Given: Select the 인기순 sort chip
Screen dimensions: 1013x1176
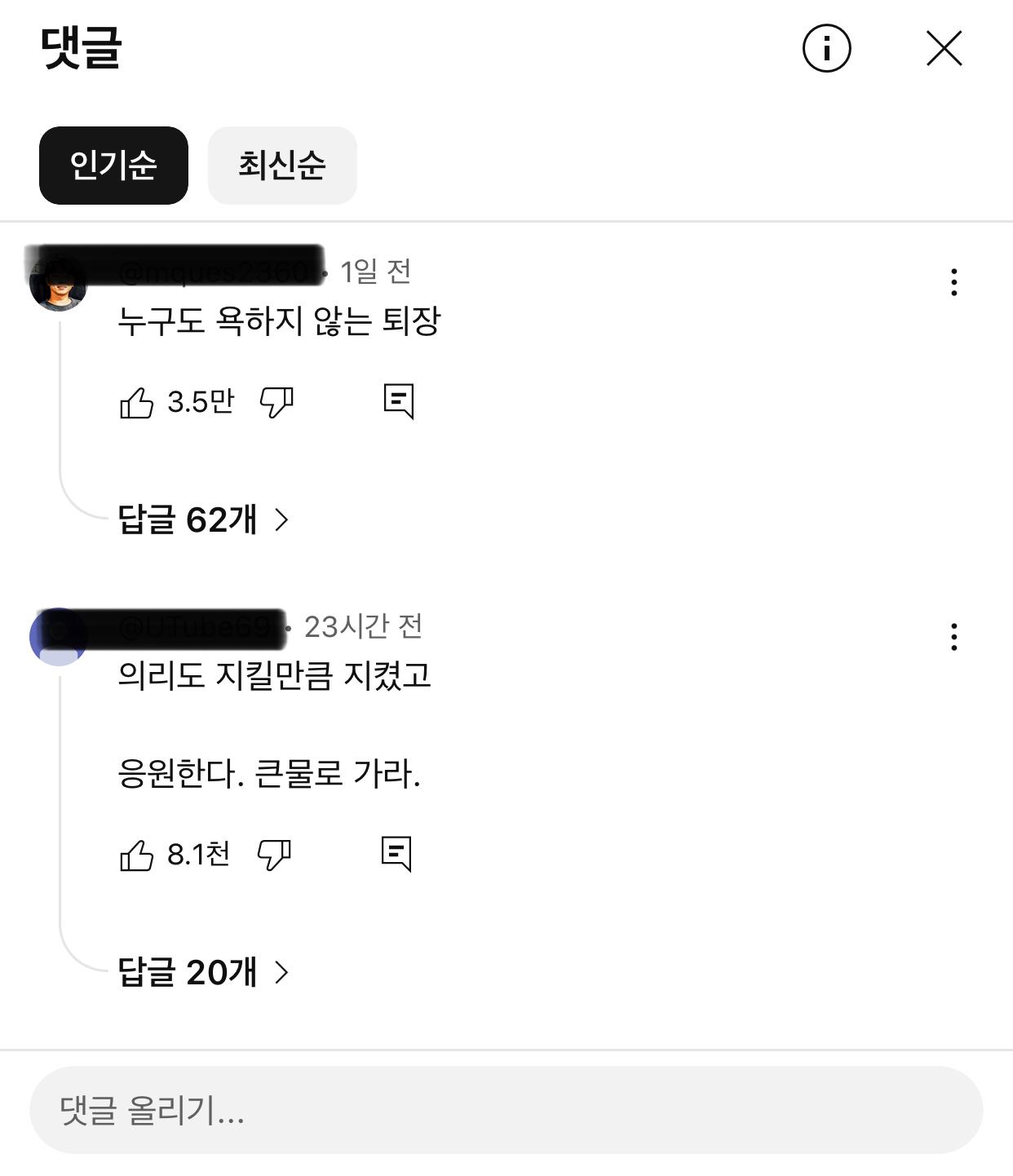Looking at the screenshot, I should (x=113, y=165).
